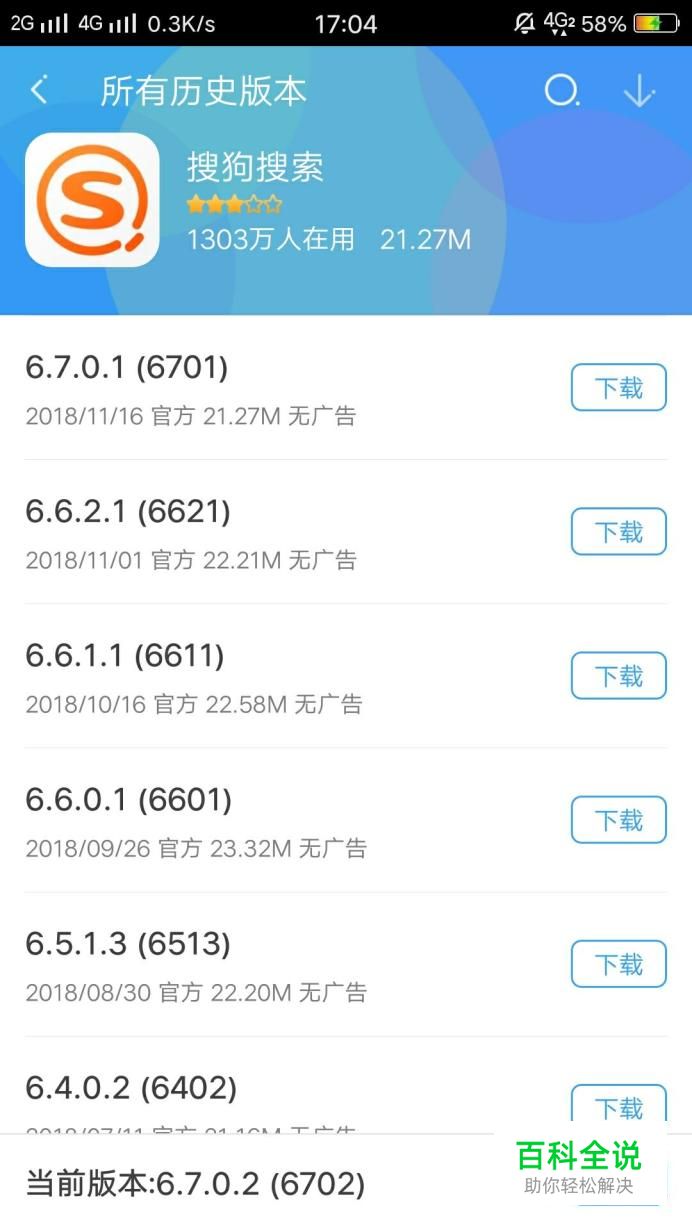
Task: Download version 6.7.0.1 (6701)
Action: tap(619, 387)
